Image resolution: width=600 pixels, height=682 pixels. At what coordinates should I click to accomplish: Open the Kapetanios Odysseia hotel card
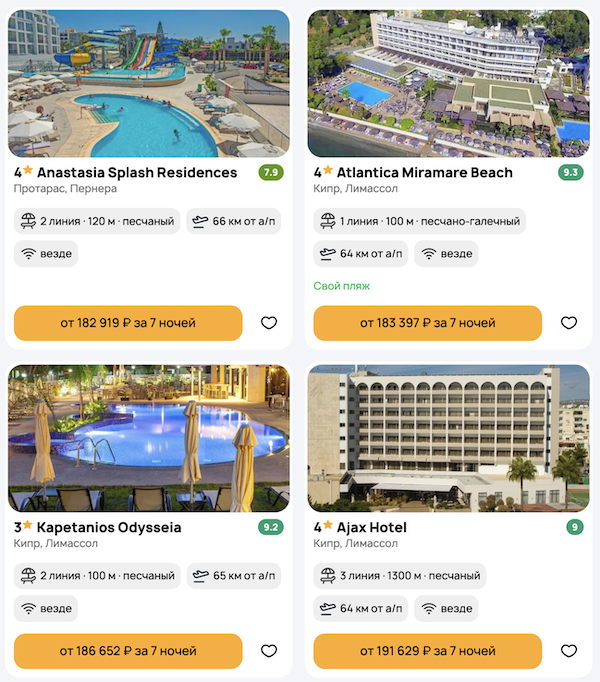click(109, 527)
